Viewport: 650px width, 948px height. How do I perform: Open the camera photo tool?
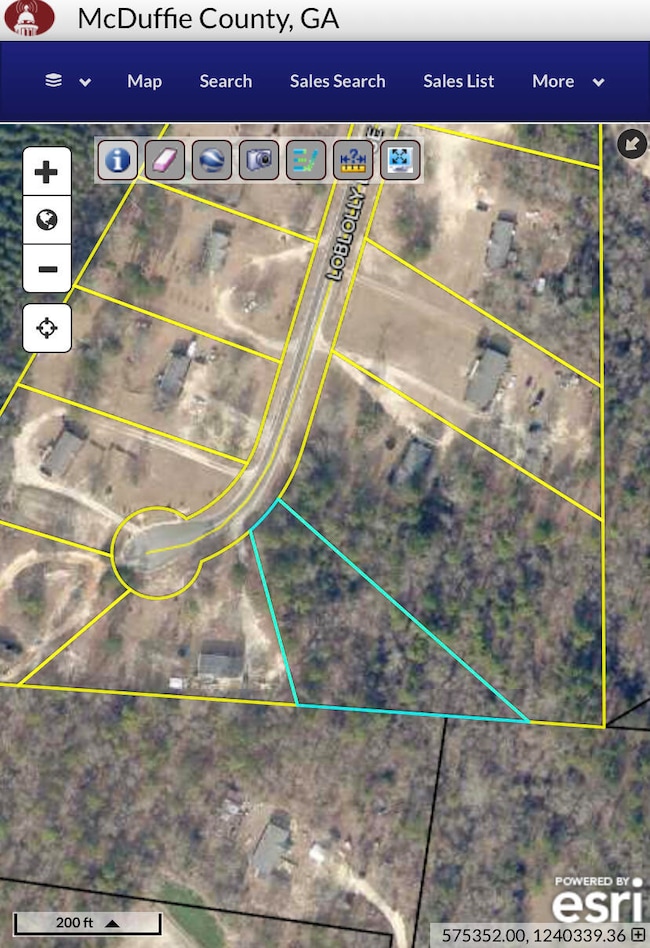(x=259, y=160)
